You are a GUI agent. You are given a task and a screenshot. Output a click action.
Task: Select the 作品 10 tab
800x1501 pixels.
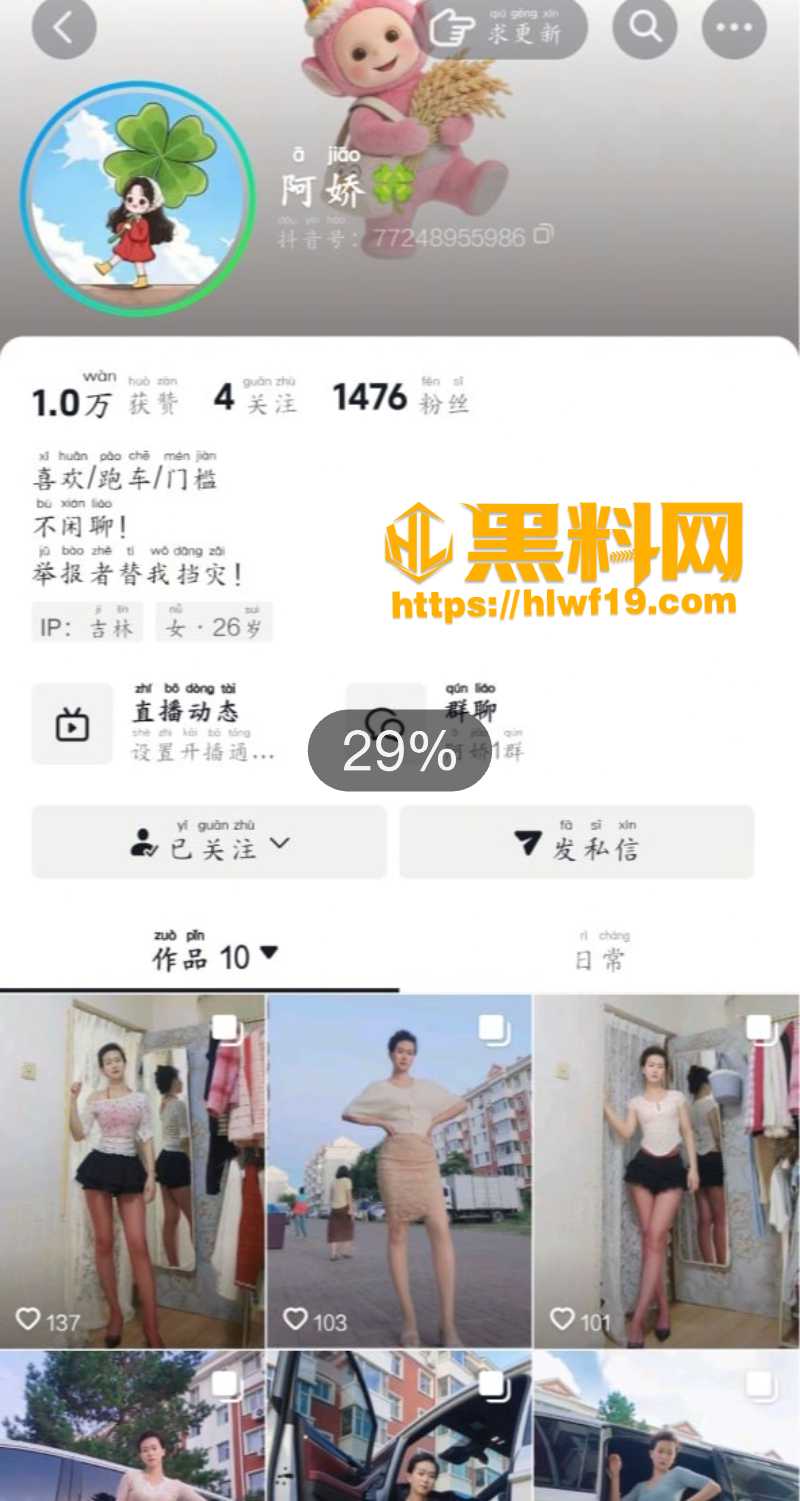point(215,954)
